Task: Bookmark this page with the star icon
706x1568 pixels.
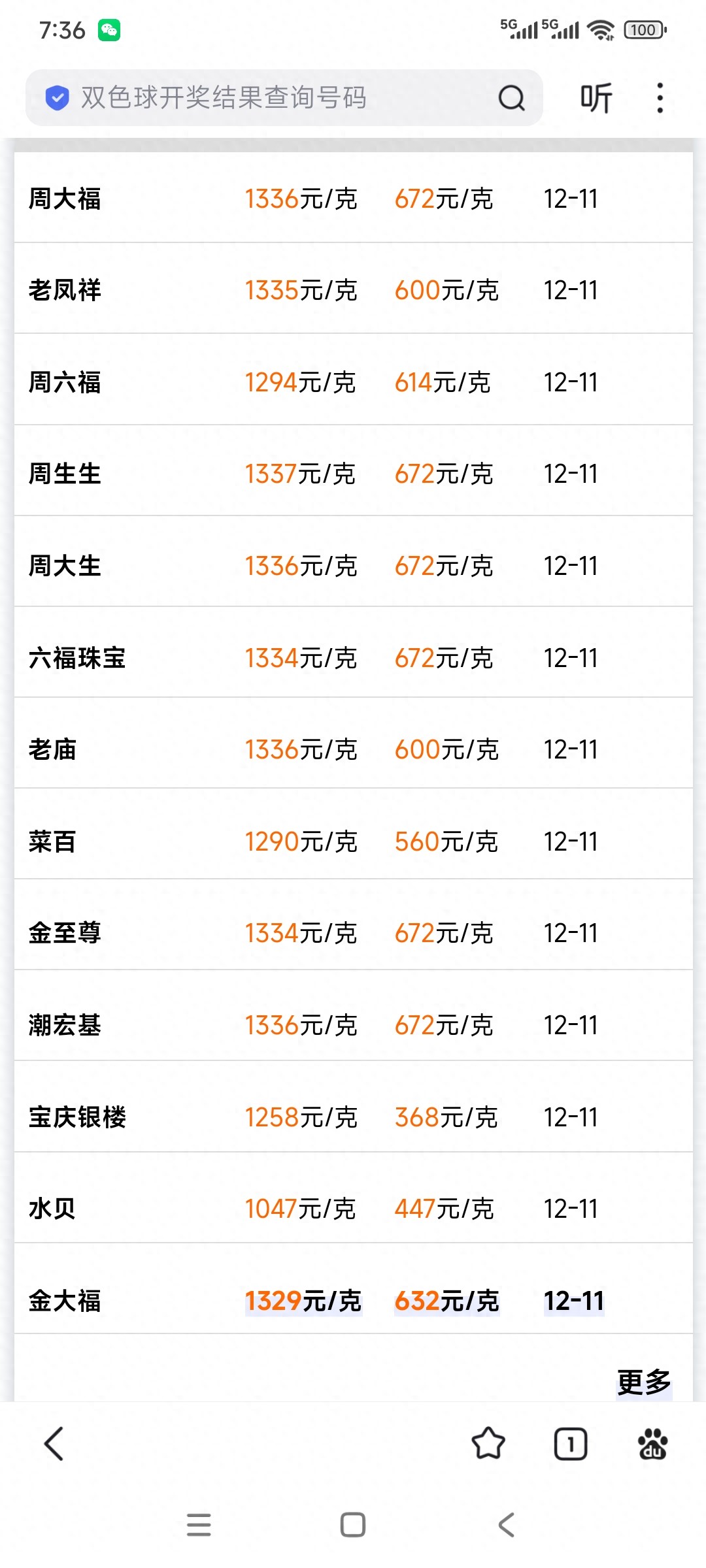Action: [x=488, y=1444]
